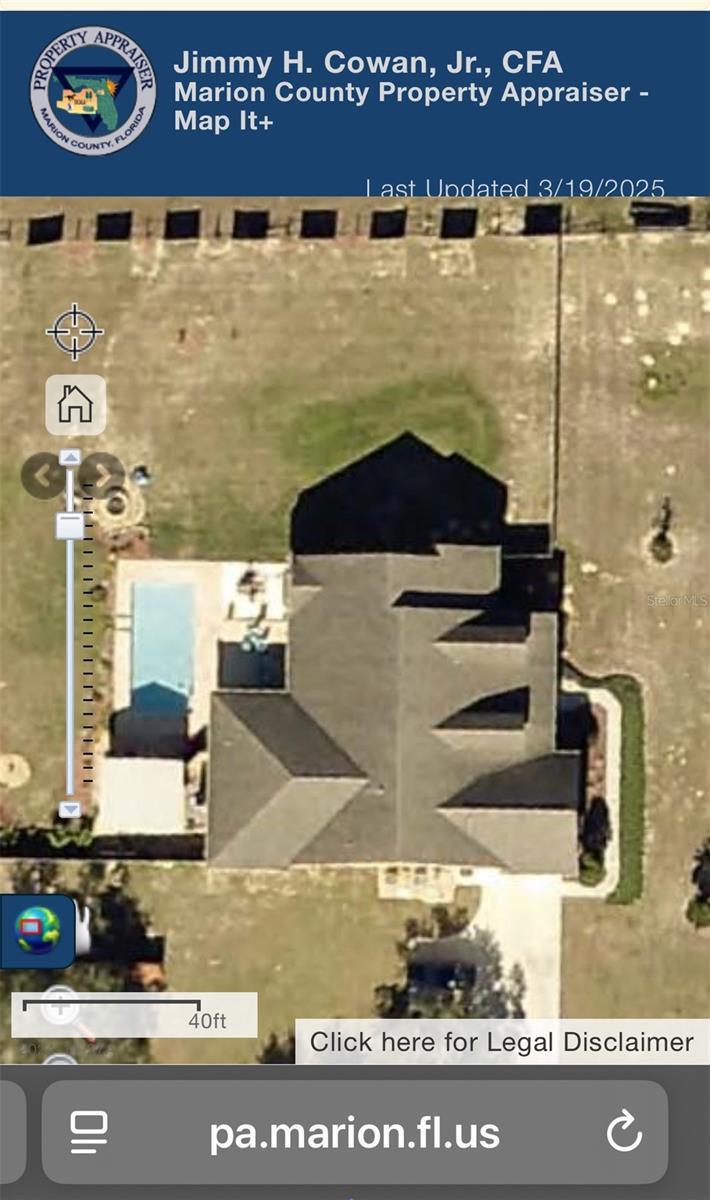
Task: Tap the crosshair locate icon on the map
Action: pos(75,332)
